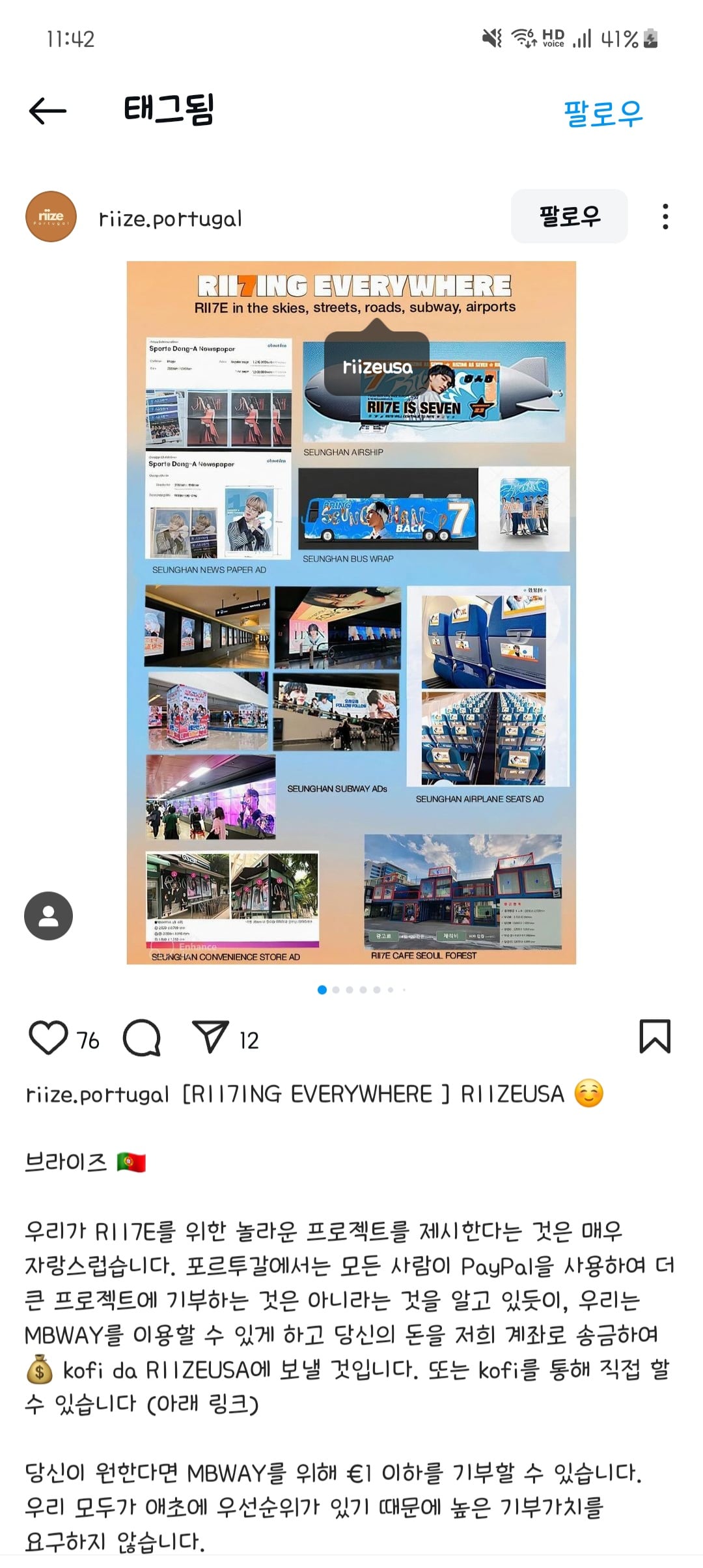The image size is (703, 1568).
Task: Tap the tagged people icon on the photo
Action: (x=48, y=916)
